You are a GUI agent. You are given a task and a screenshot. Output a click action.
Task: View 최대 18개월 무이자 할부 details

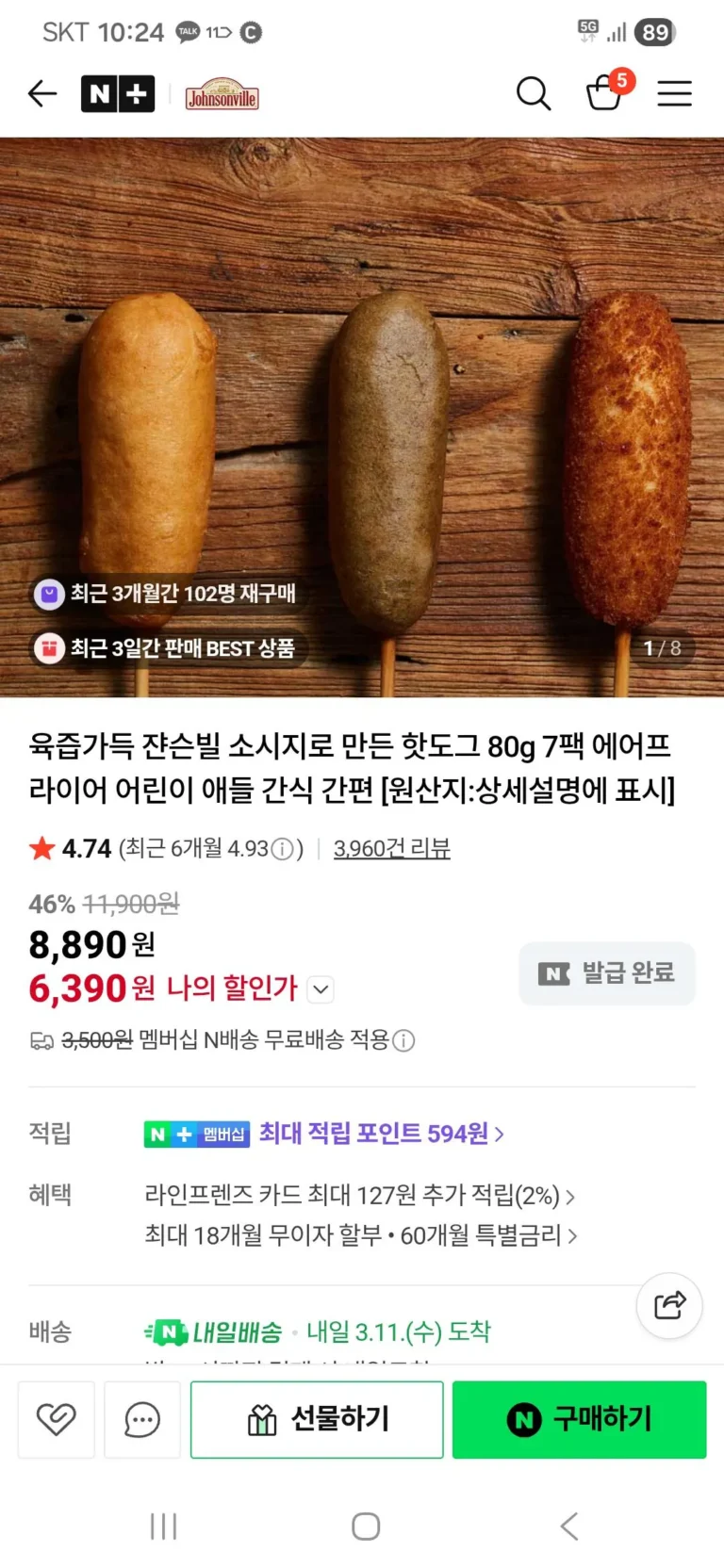coord(360,1234)
